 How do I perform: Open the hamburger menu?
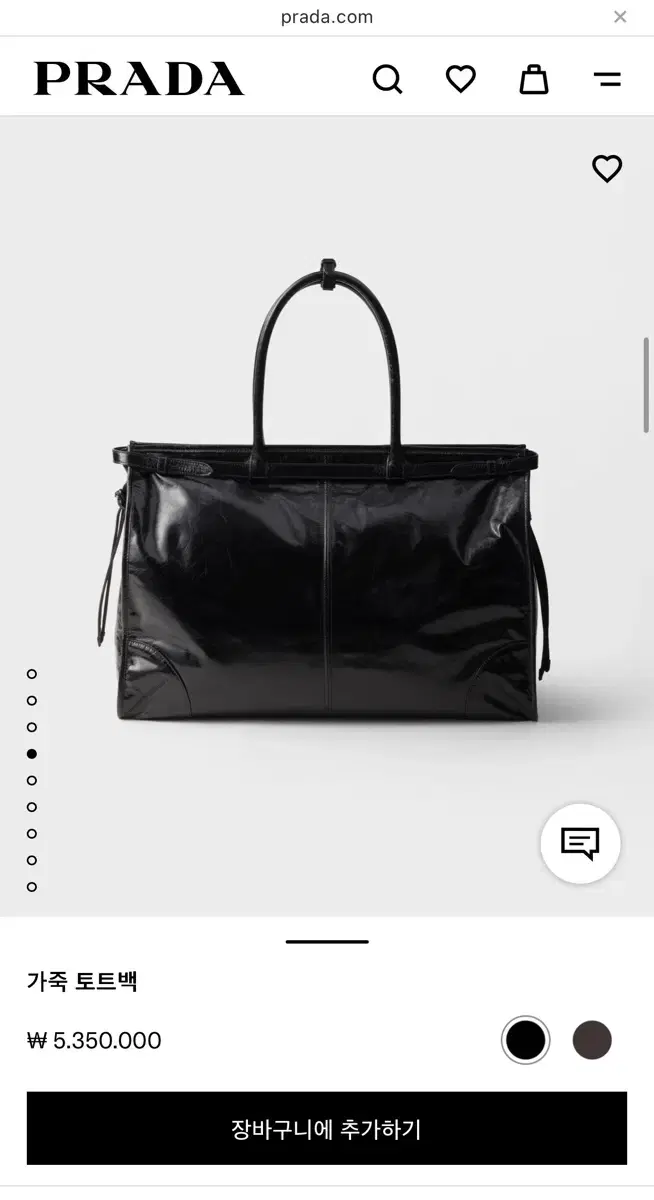pos(607,79)
